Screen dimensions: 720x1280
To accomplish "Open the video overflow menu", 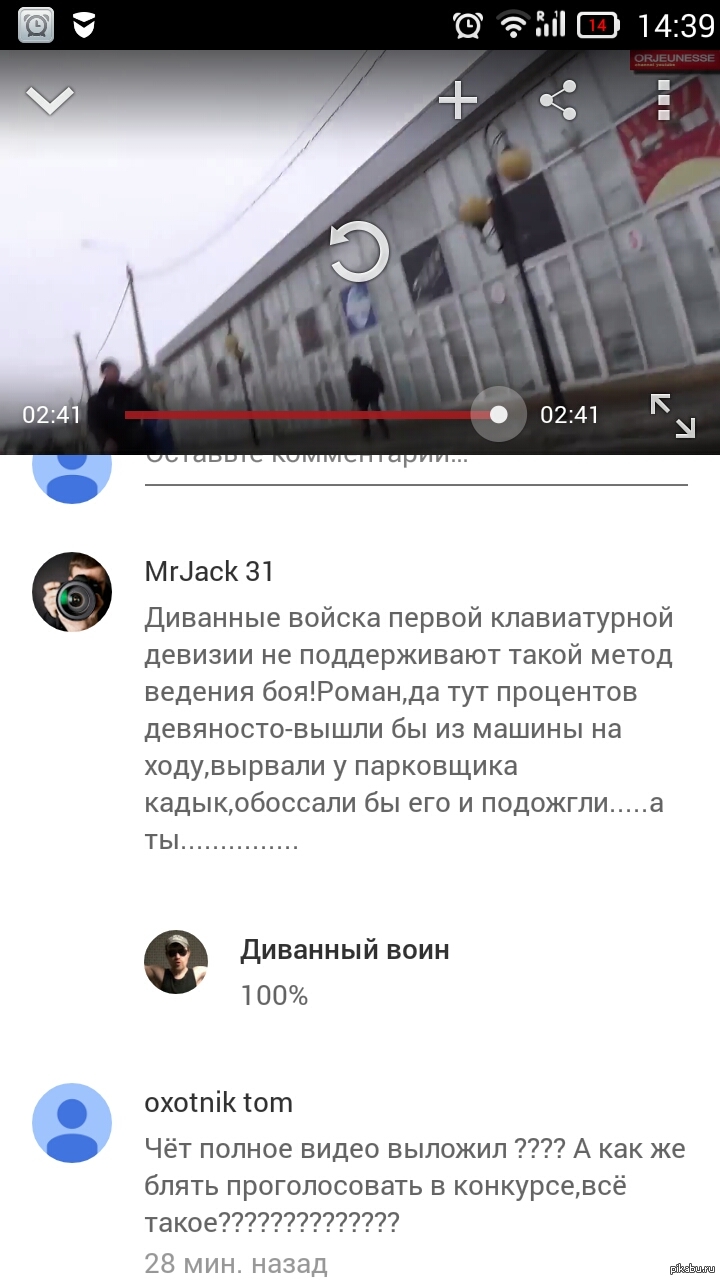I will pos(662,100).
